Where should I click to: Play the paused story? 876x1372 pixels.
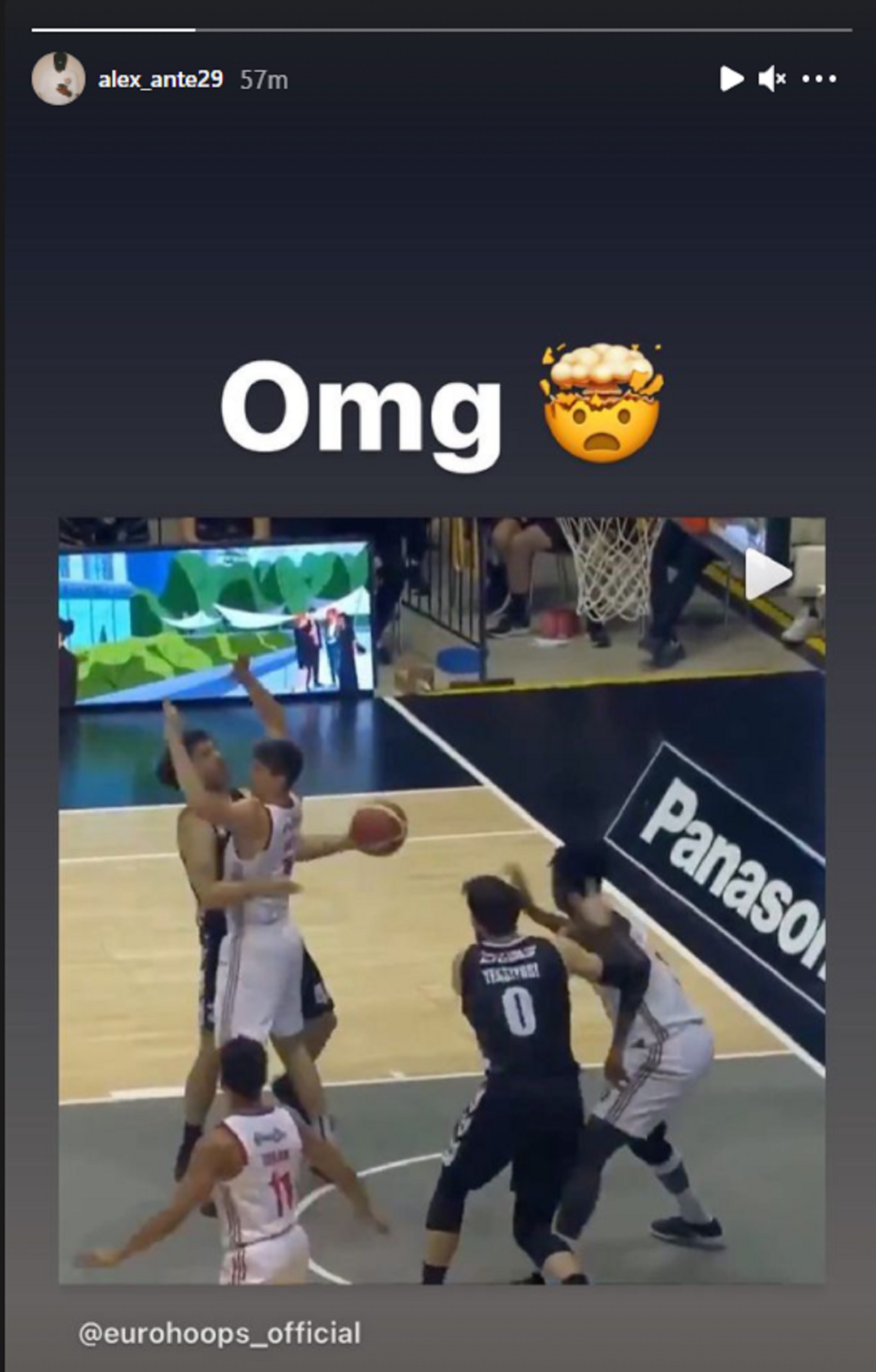pos(731,79)
